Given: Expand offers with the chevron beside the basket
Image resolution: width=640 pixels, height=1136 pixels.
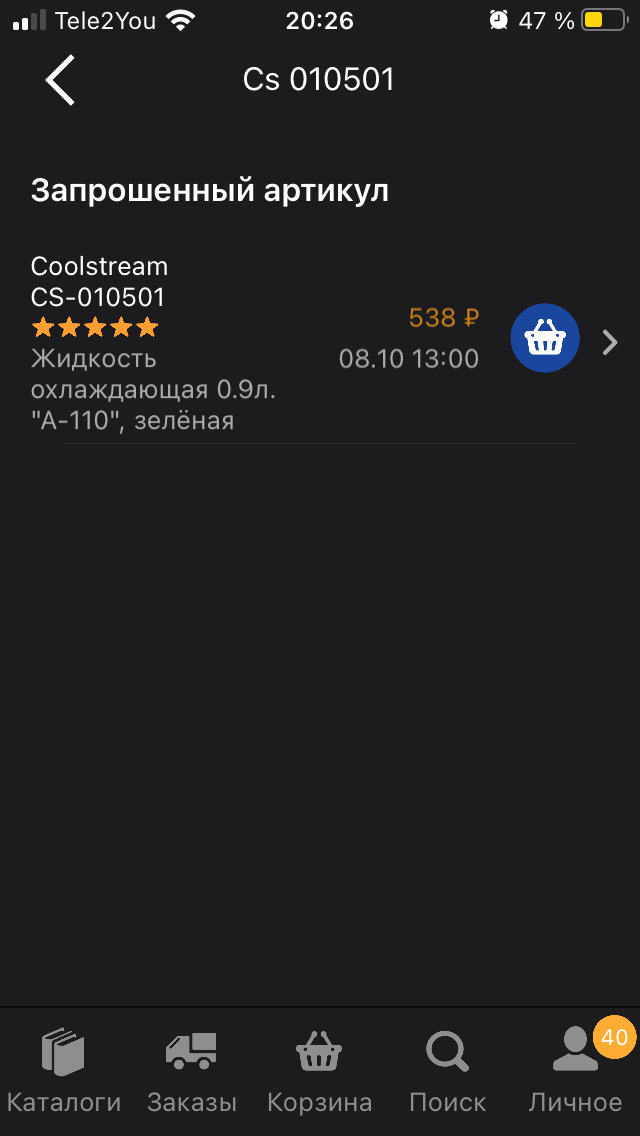Looking at the screenshot, I should pos(610,343).
